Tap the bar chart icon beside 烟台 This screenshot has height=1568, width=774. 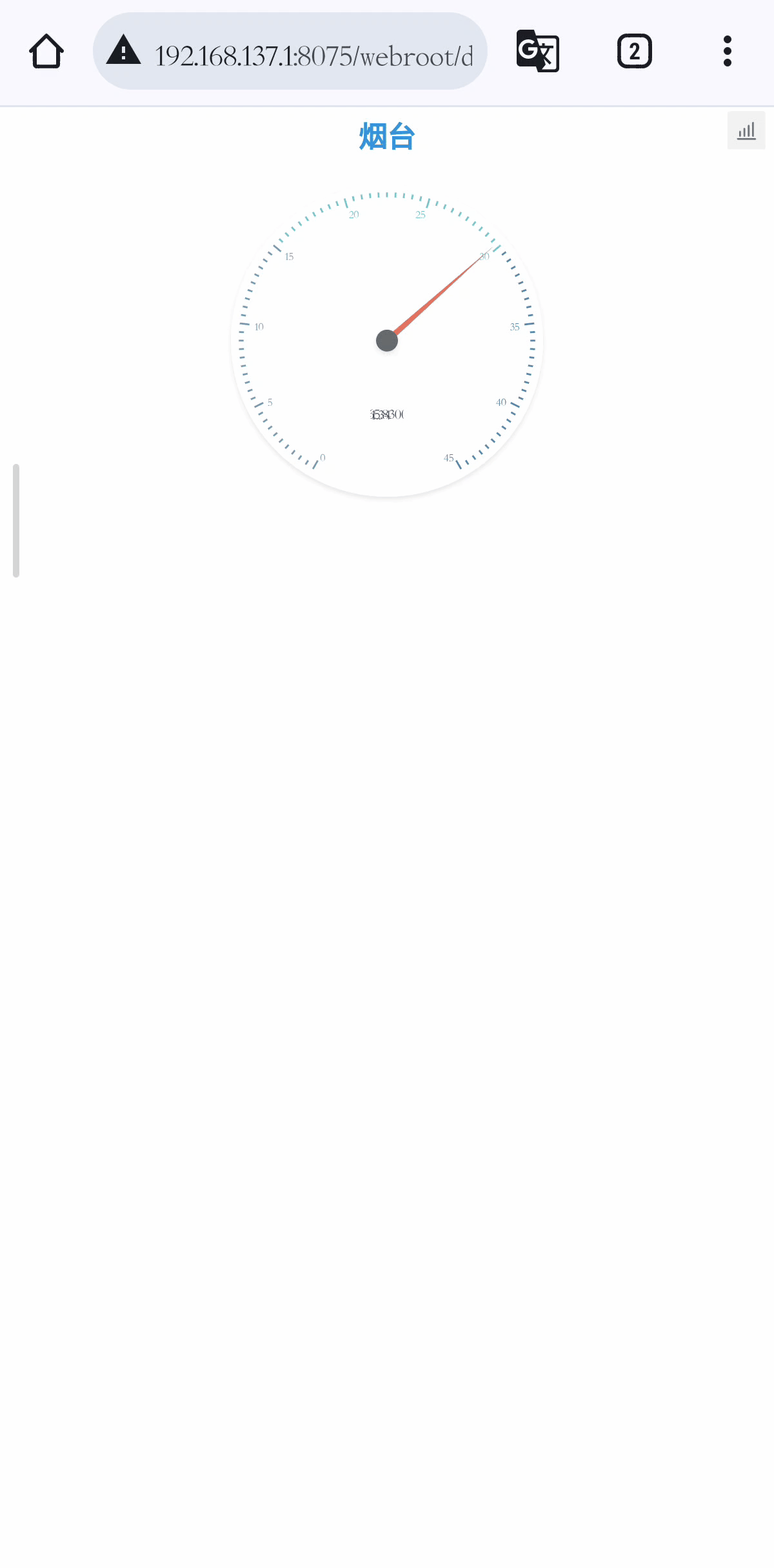746,131
